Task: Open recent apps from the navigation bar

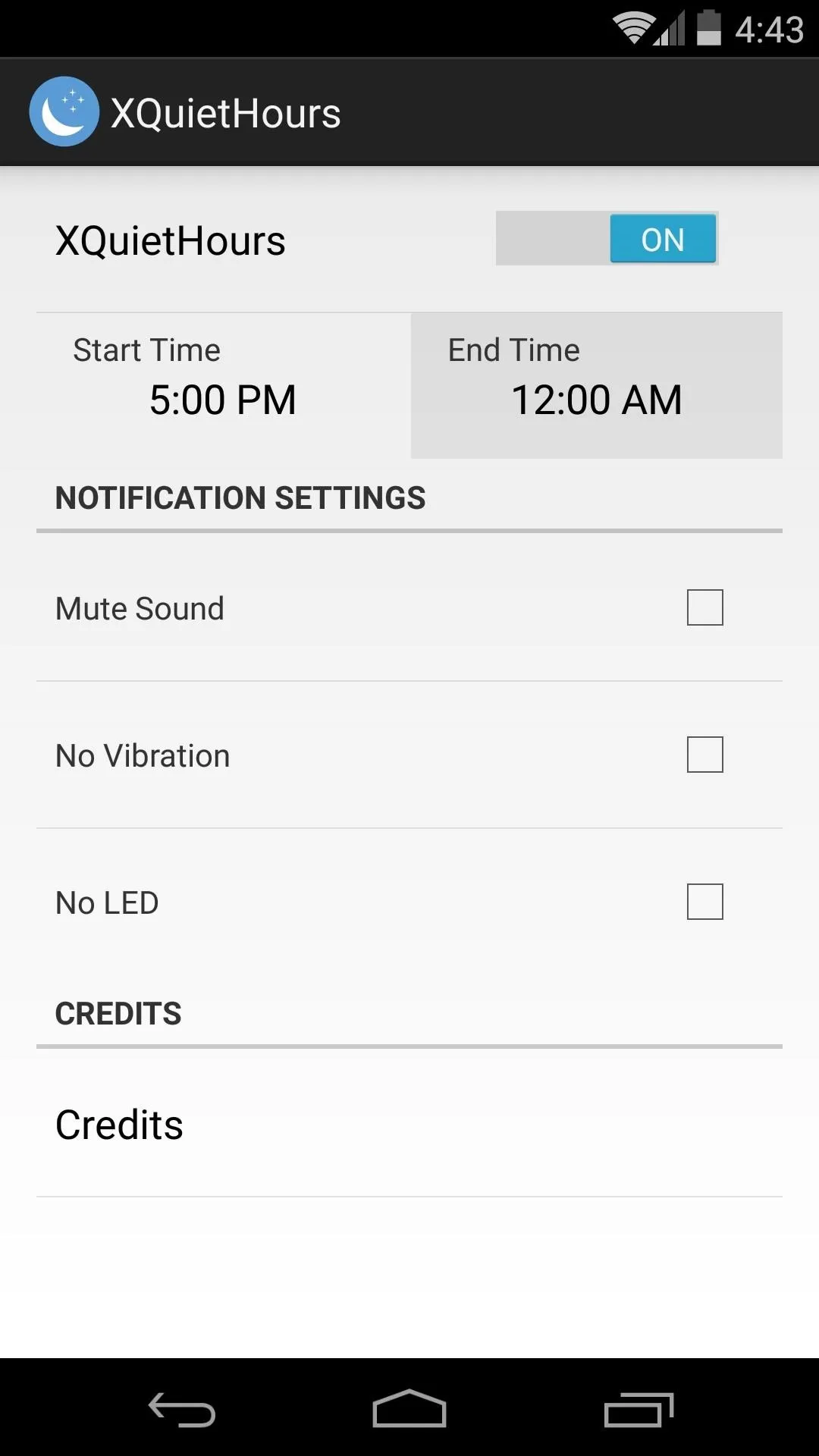Action: [x=639, y=1410]
